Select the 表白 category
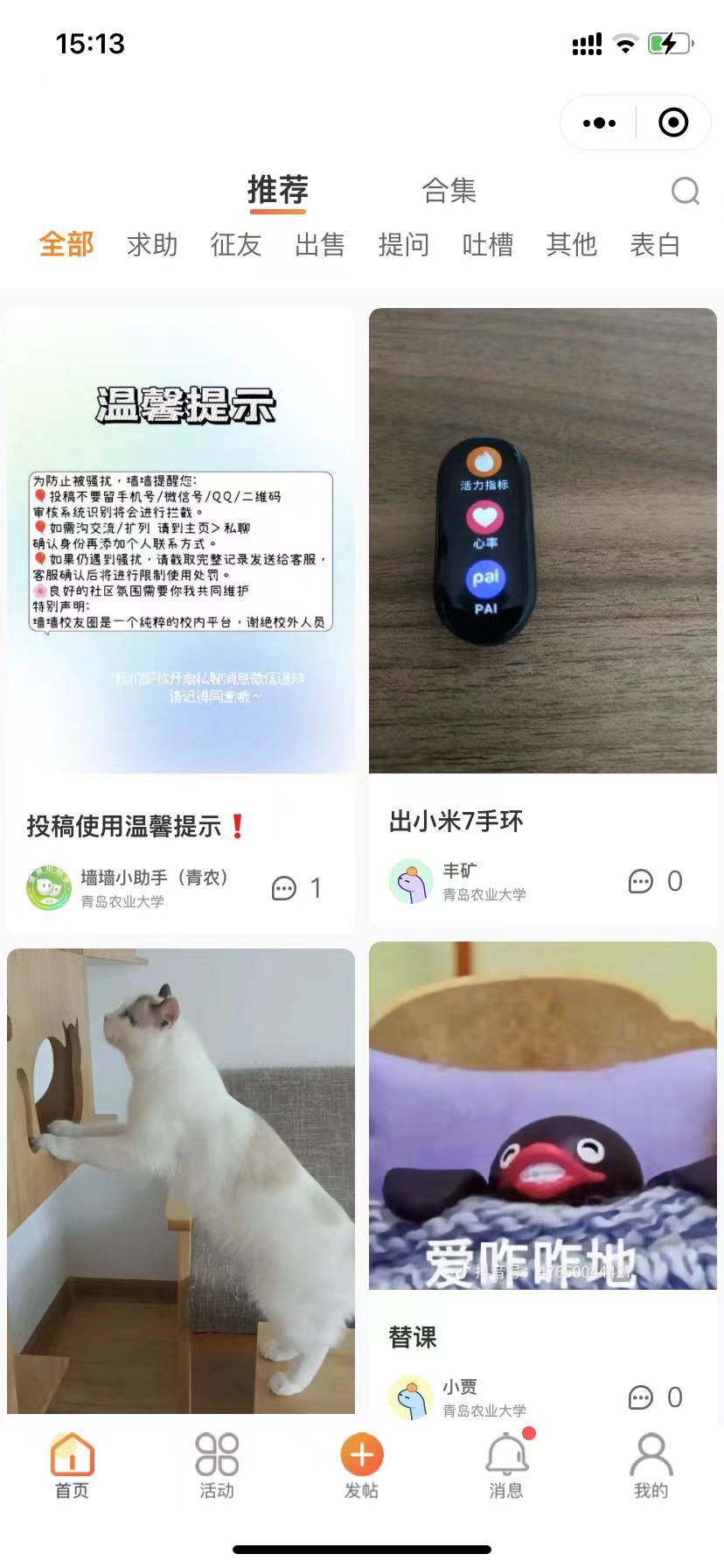This screenshot has width=724, height=1568. (655, 245)
